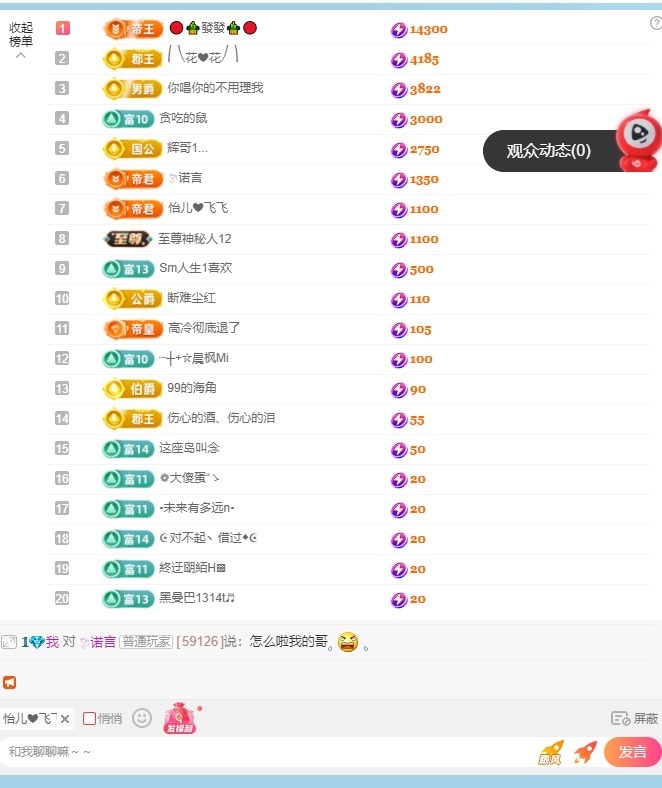Image resolution: width=662 pixels, height=788 pixels.
Task: Tap rank 11 user 高冷彻底退了
Action: [204, 329]
